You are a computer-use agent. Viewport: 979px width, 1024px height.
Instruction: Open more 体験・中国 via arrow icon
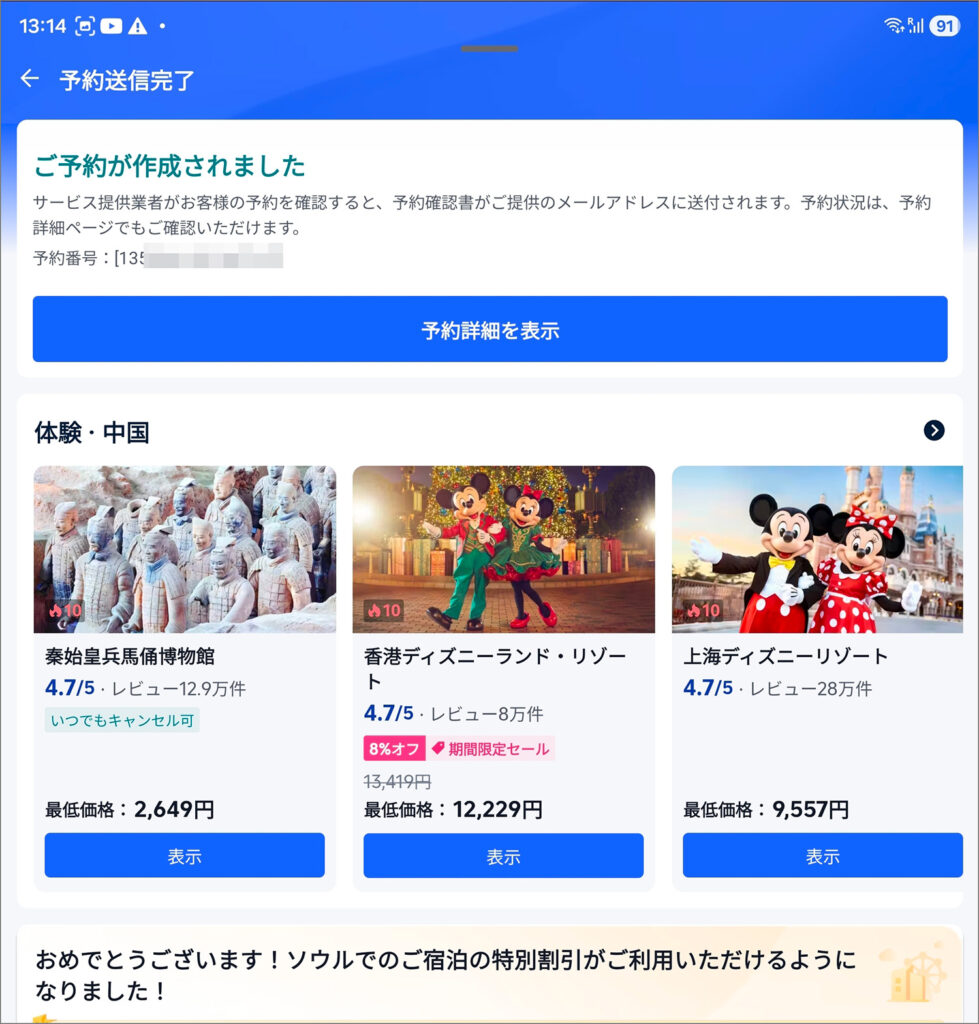(x=934, y=430)
